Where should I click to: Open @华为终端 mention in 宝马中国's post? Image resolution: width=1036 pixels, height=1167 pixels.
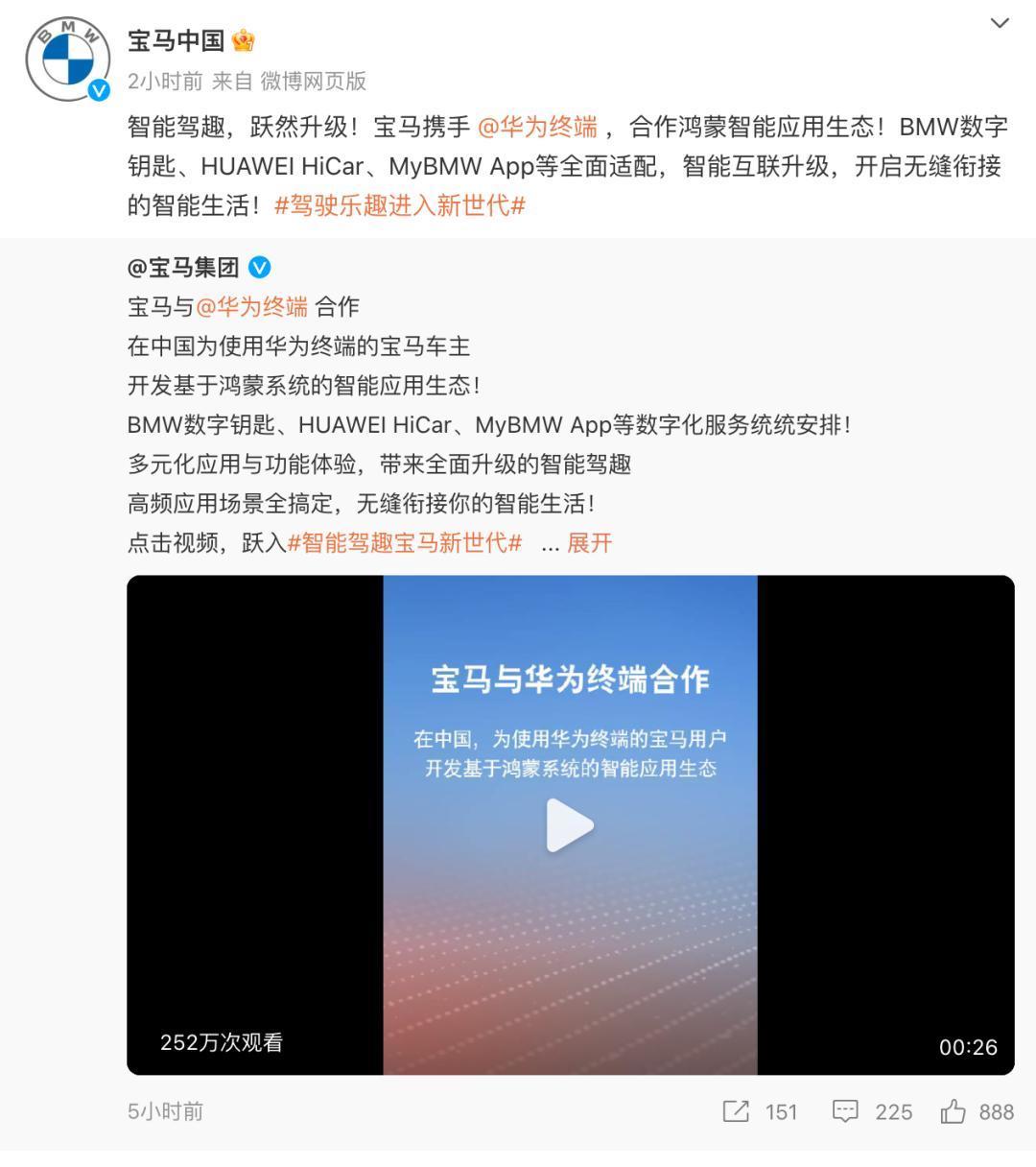click(x=537, y=127)
